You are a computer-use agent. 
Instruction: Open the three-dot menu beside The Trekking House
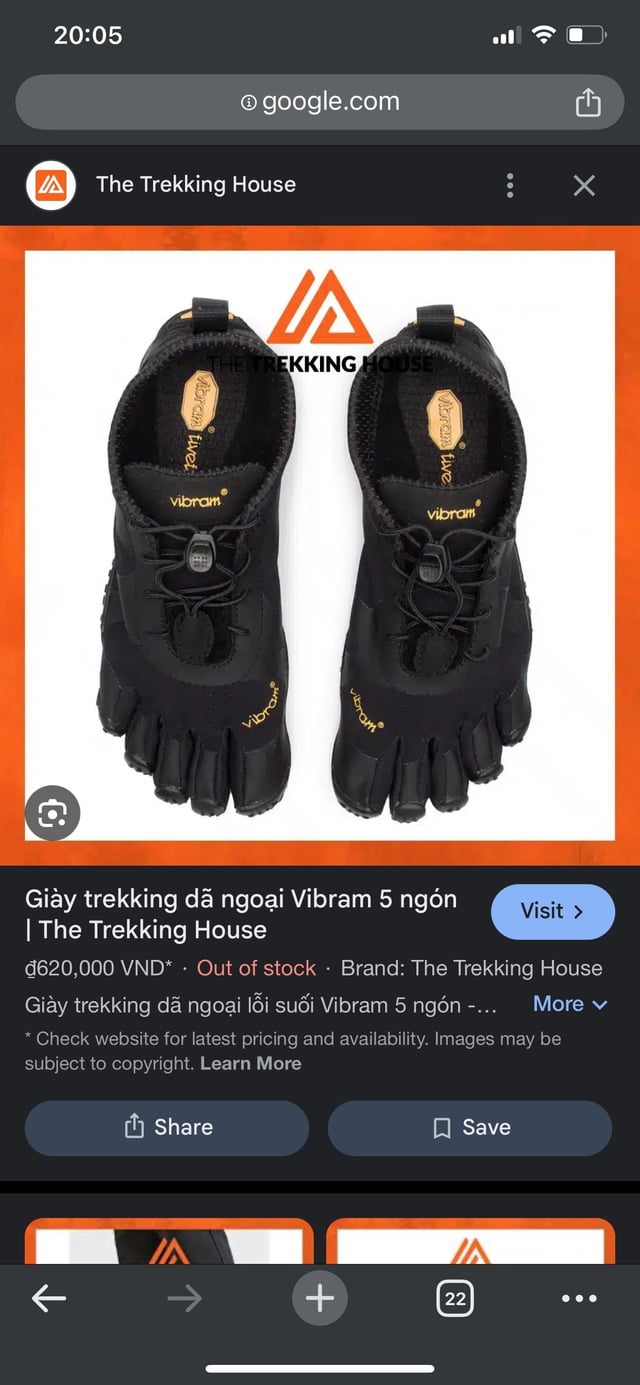point(510,185)
